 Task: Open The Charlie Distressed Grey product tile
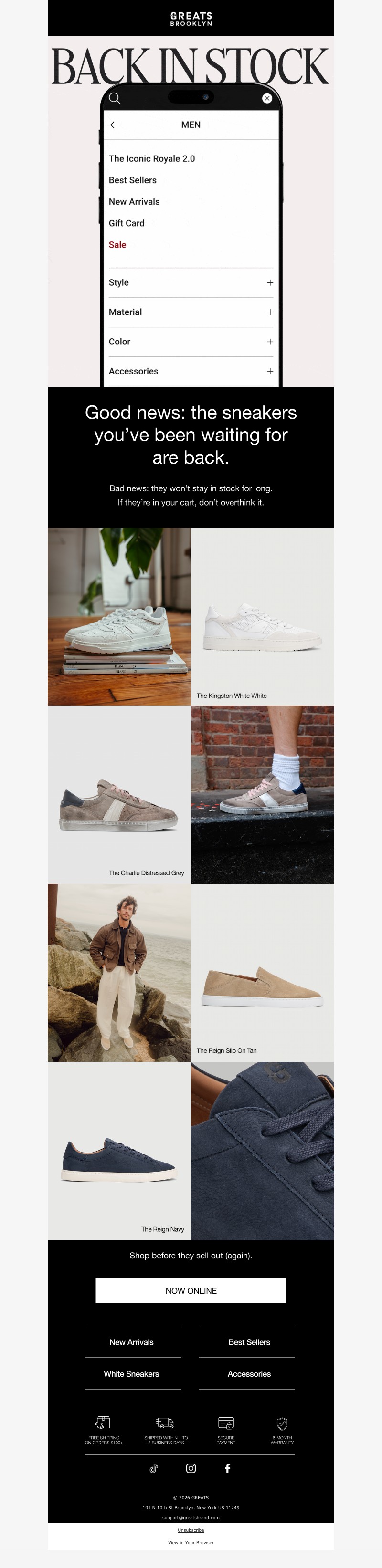point(119,794)
